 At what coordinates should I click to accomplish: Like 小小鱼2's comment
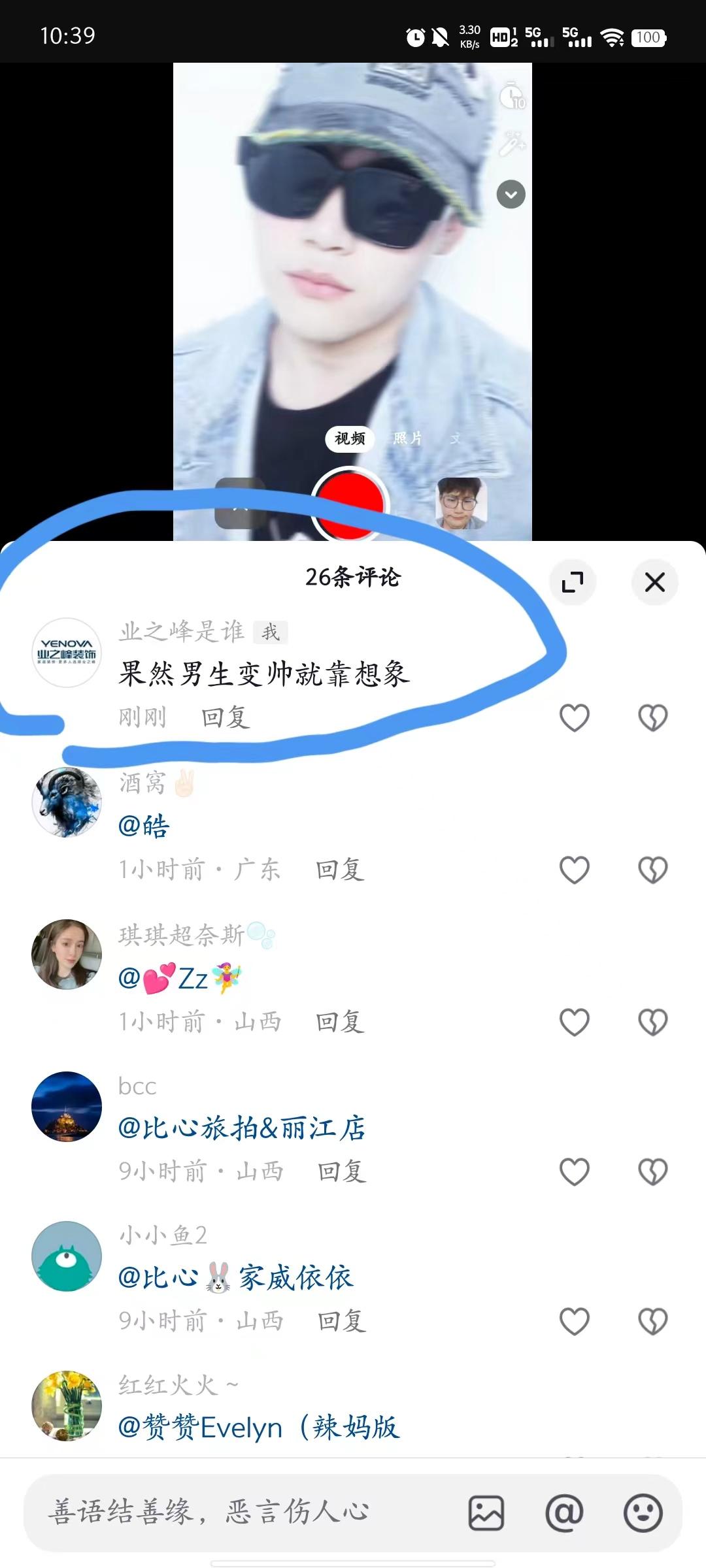575,1321
